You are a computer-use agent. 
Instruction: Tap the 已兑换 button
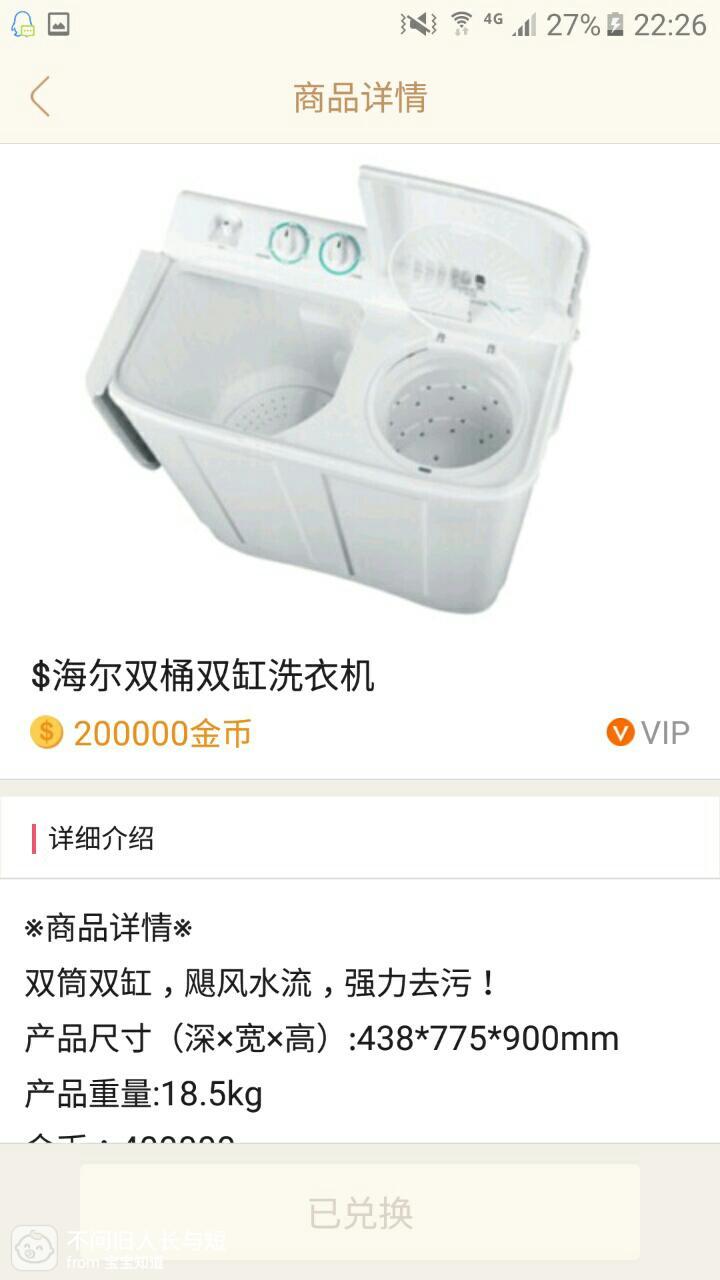(x=360, y=1212)
